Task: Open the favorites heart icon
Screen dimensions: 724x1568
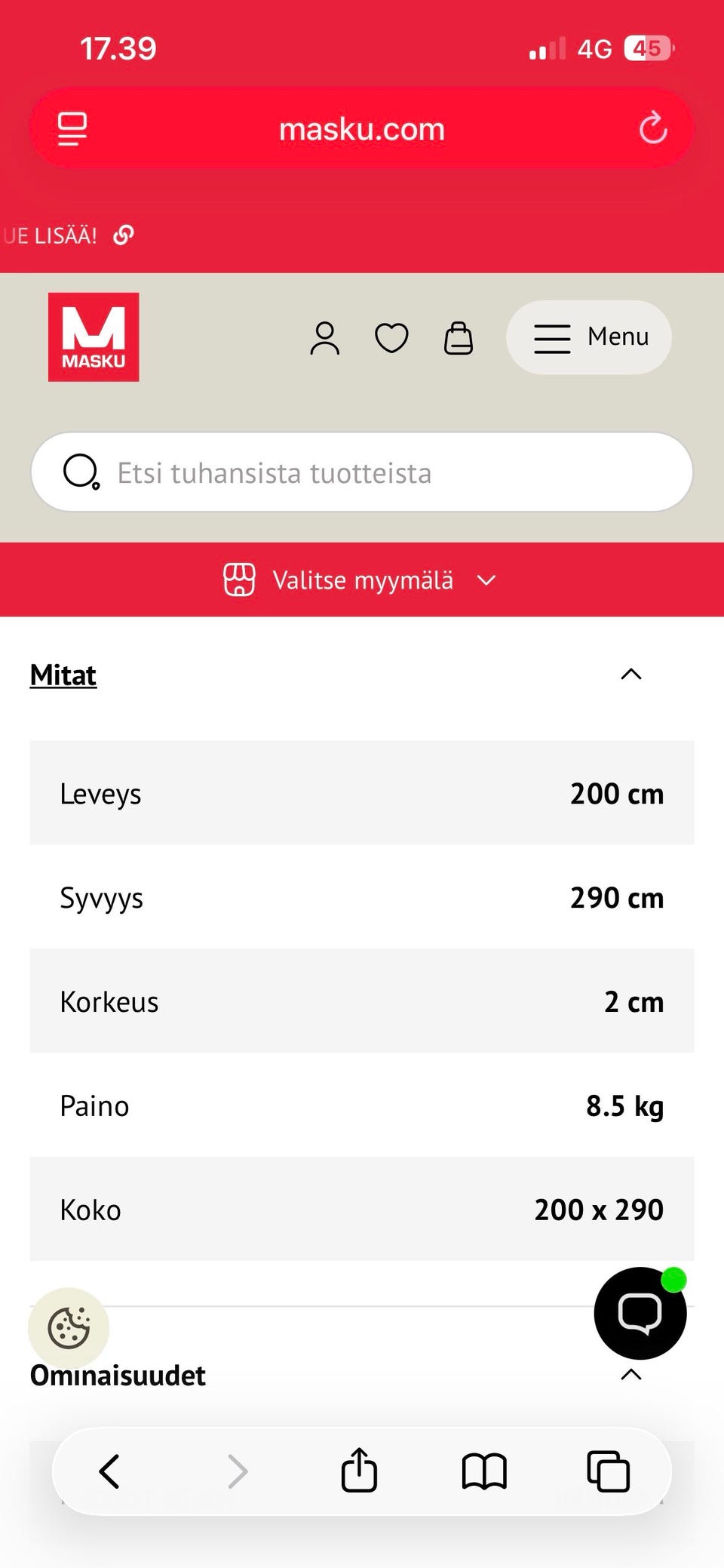Action: tap(391, 337)
